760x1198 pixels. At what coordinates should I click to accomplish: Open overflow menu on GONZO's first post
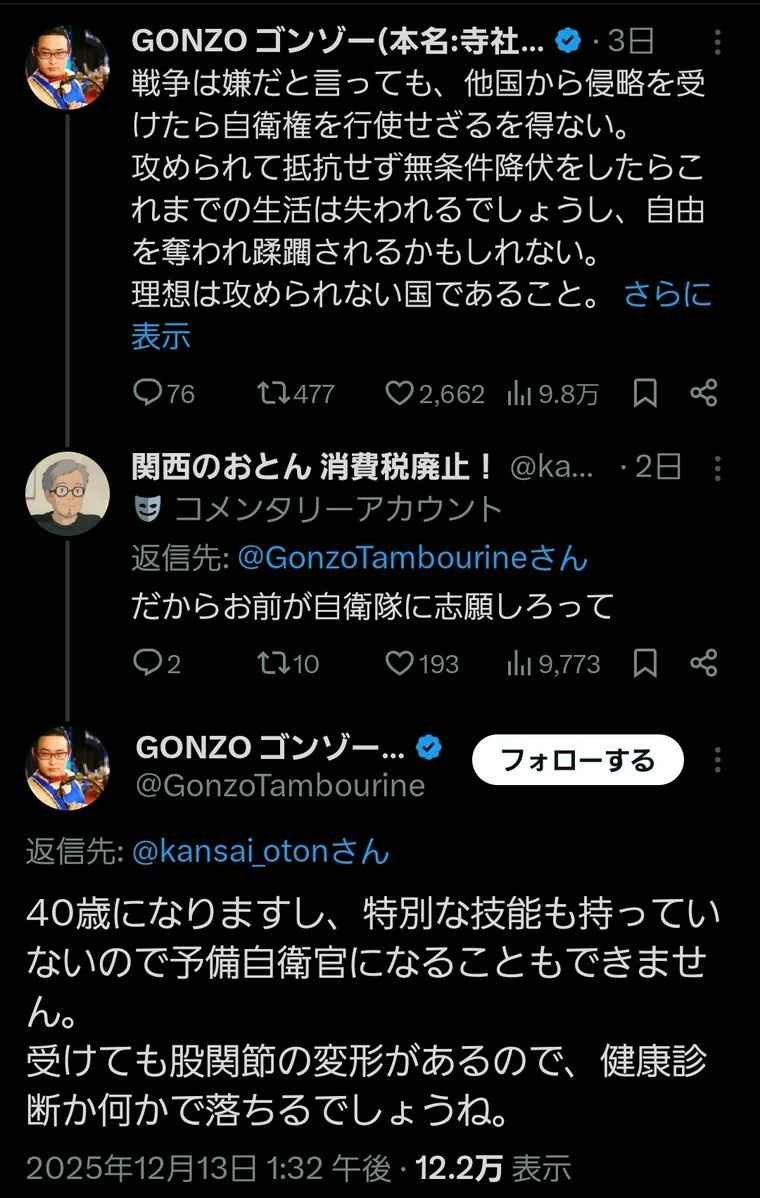(718, 42)
